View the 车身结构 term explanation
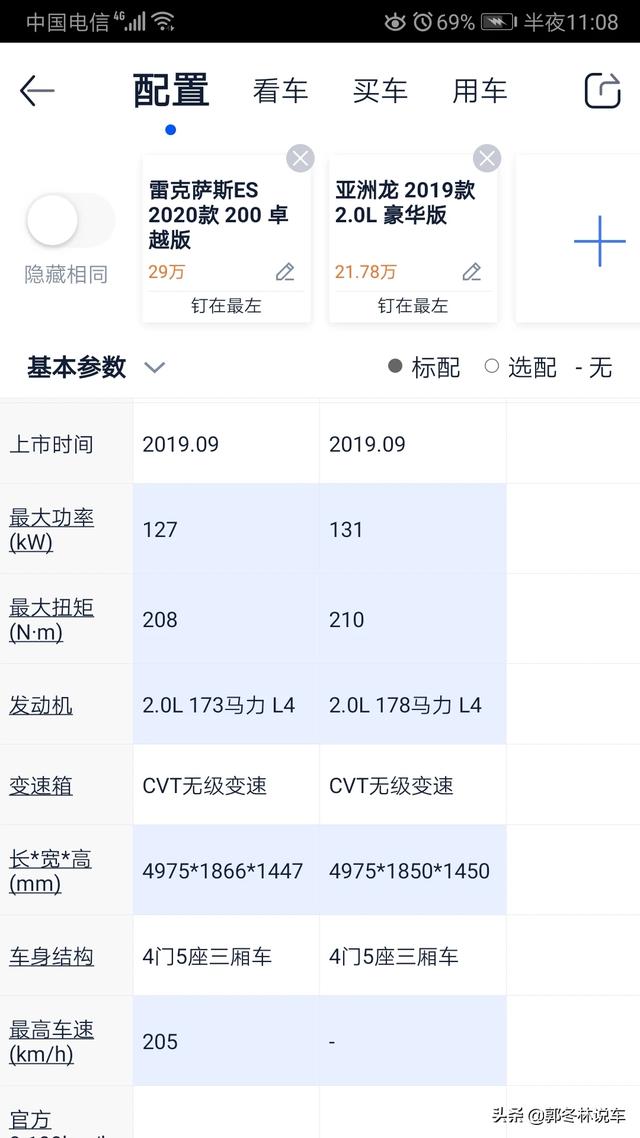The image size is (640, 1138). point(52,956)
